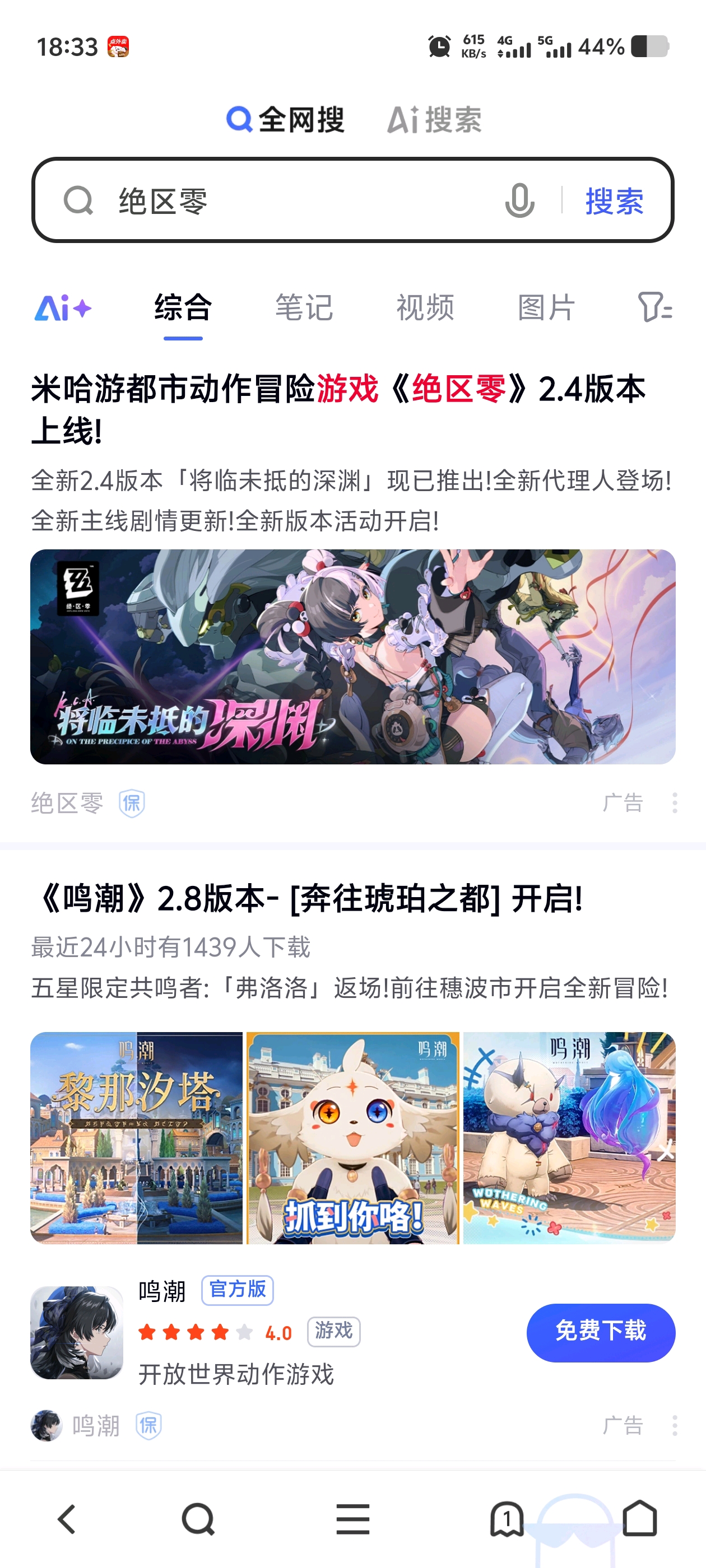The width and height of the screenshot is (706, 1568).
Task: Show 视频 results
Action: click(x=425, y=308)
